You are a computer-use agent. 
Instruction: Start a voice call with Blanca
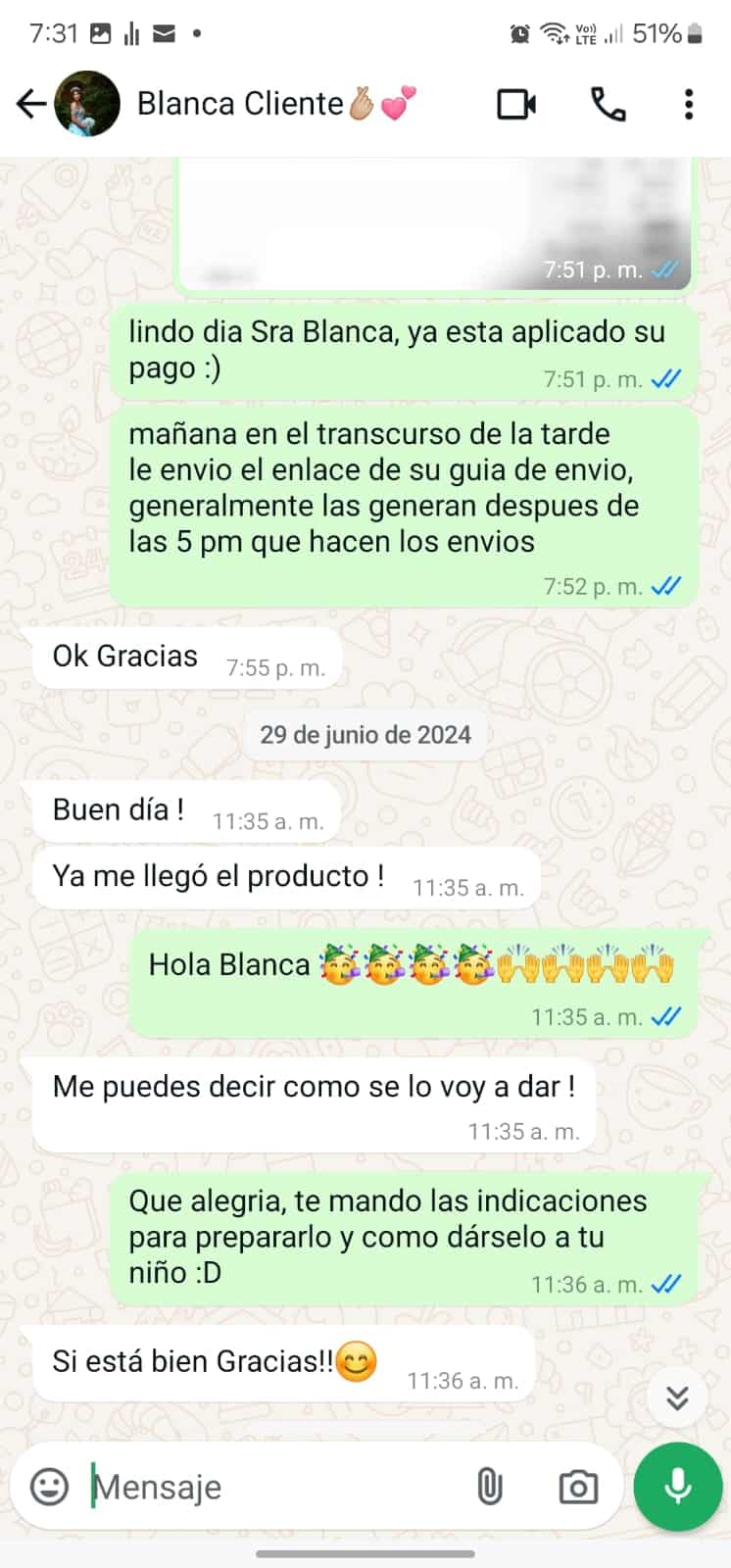point(608,104)
